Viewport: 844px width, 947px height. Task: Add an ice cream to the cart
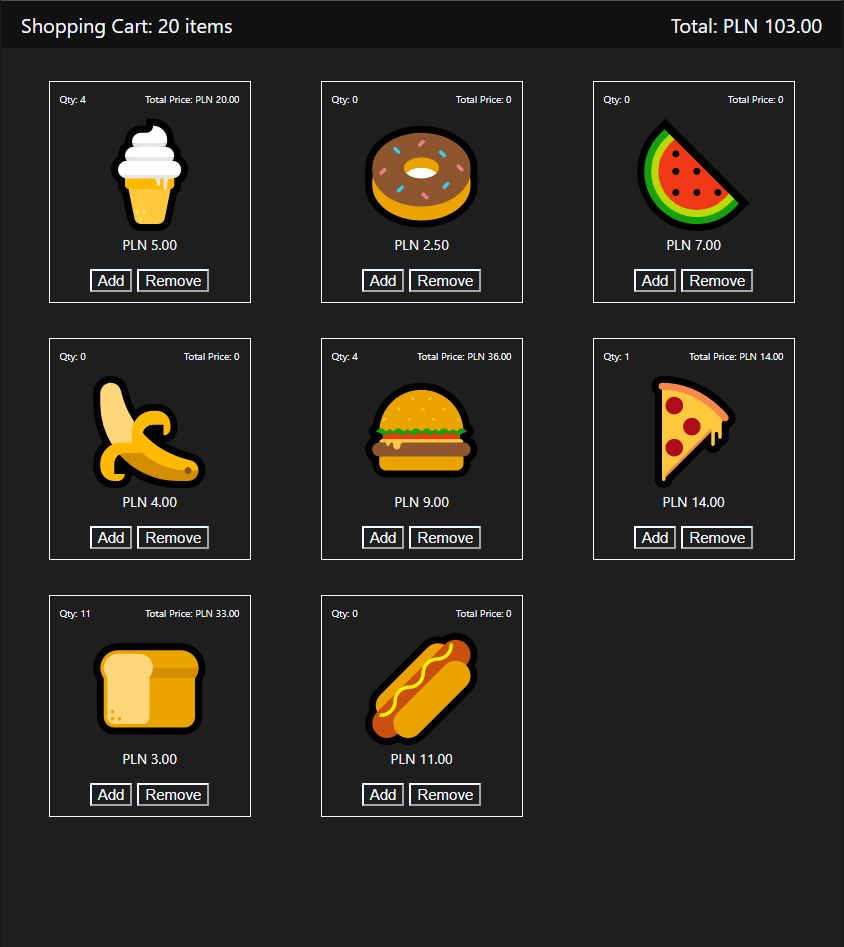tap(111, 281)
